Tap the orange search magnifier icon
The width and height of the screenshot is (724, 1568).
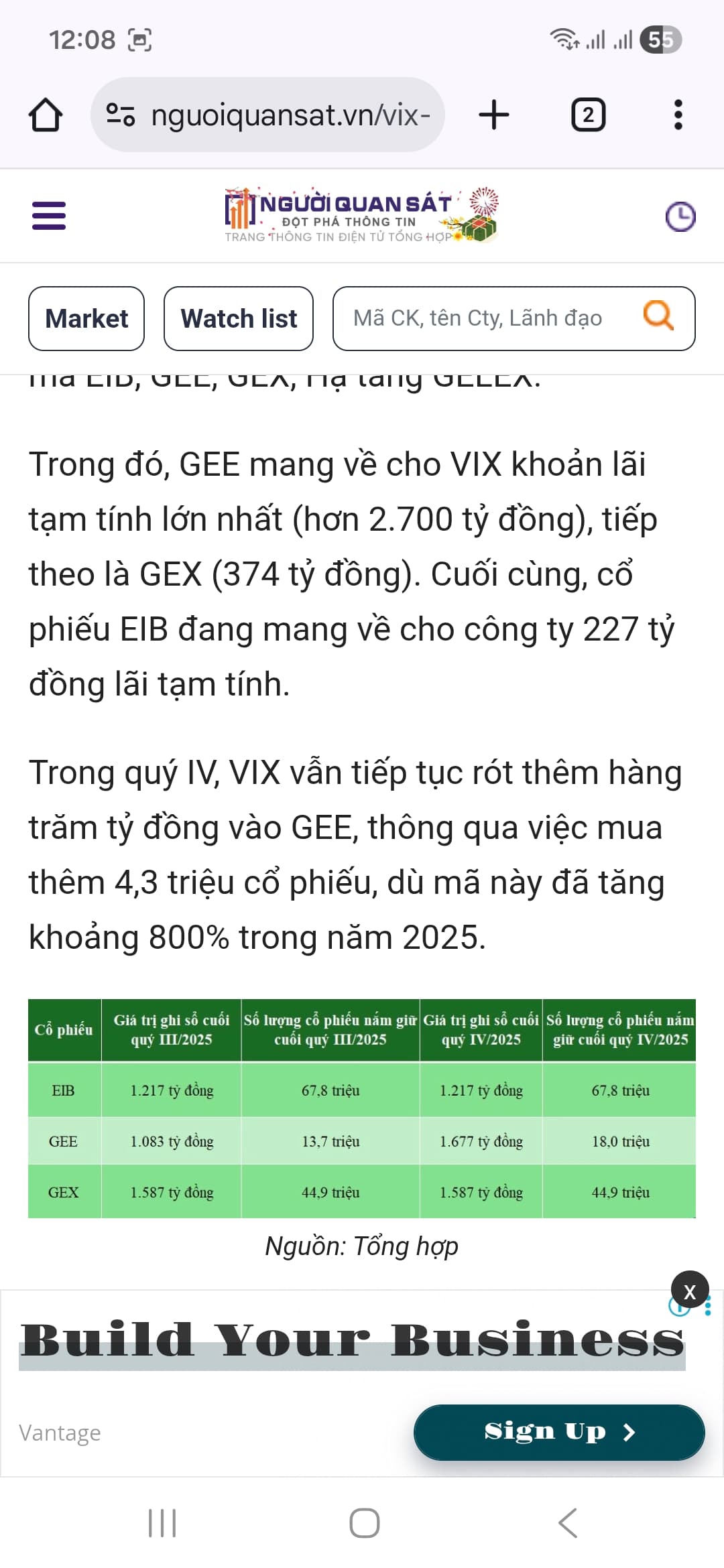(x=658, y=315)
